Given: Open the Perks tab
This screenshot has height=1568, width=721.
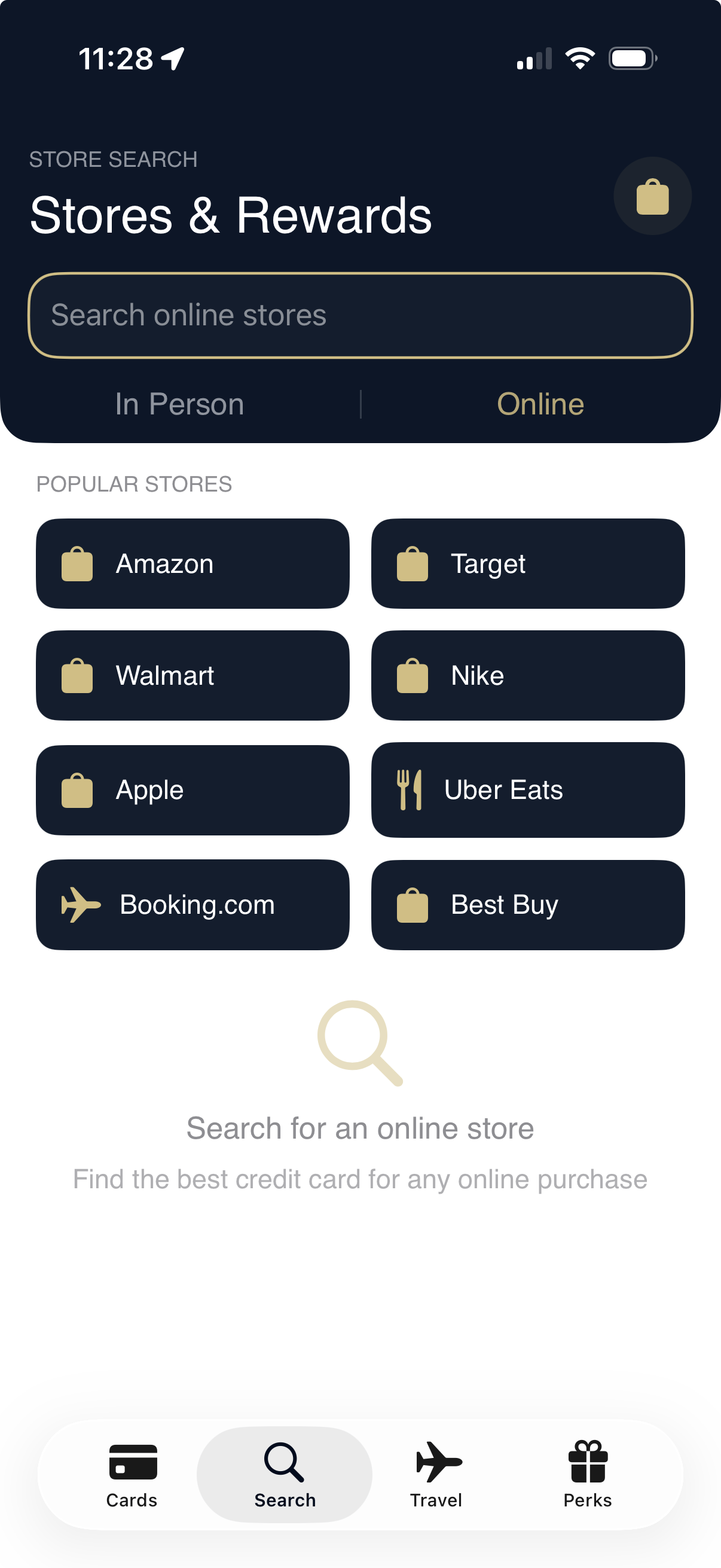Looking at the screenshot, I should (x=587, y=1474).
